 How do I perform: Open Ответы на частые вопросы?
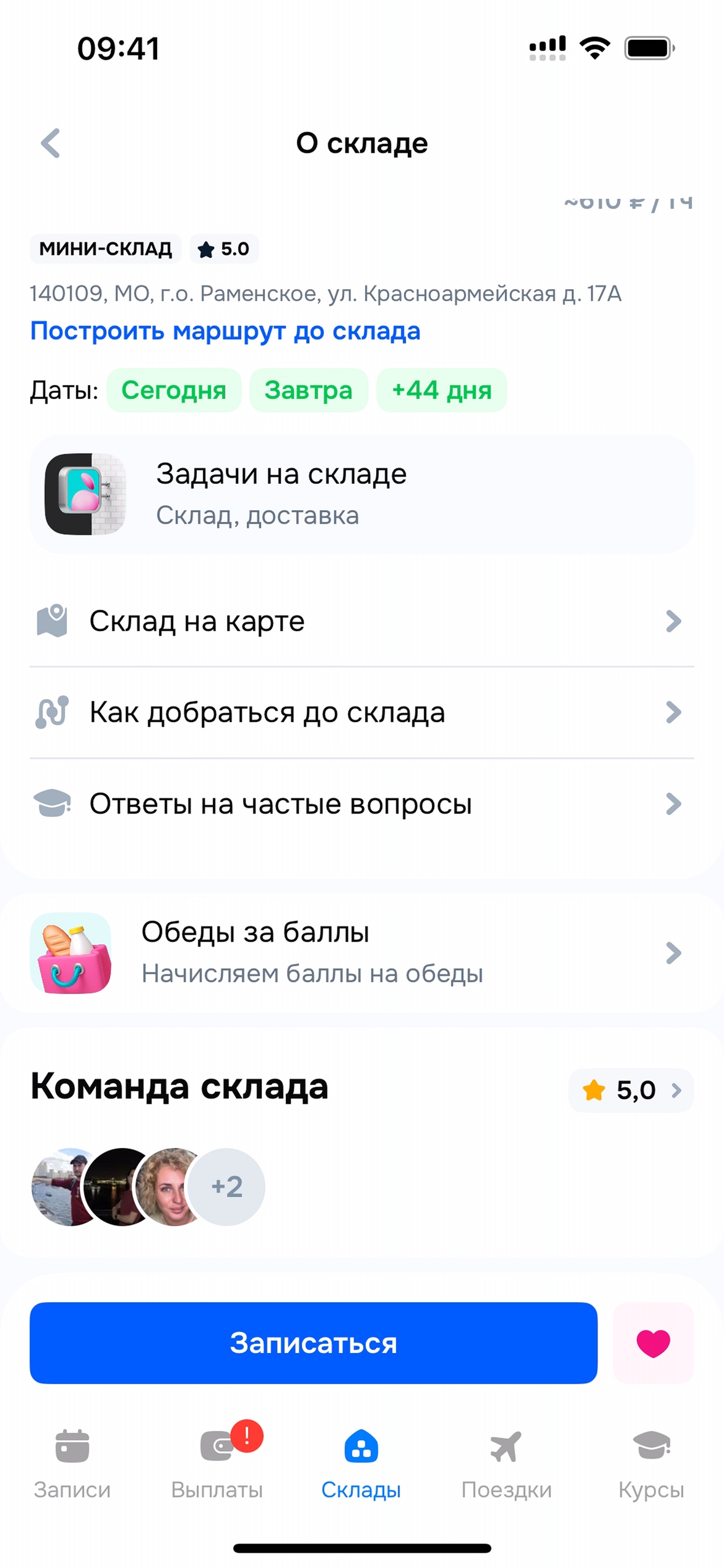pyautogui.click(x=361, y=804)
